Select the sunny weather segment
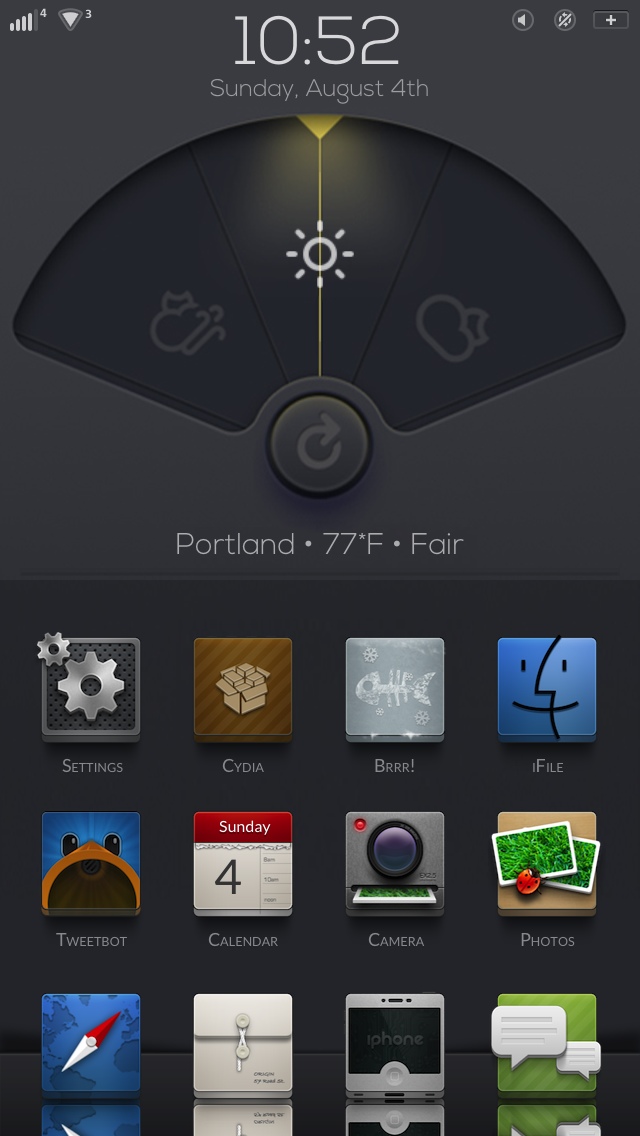Image resolution: width=640 pixels, height=1136 pixels. click(x=319, y=253)
